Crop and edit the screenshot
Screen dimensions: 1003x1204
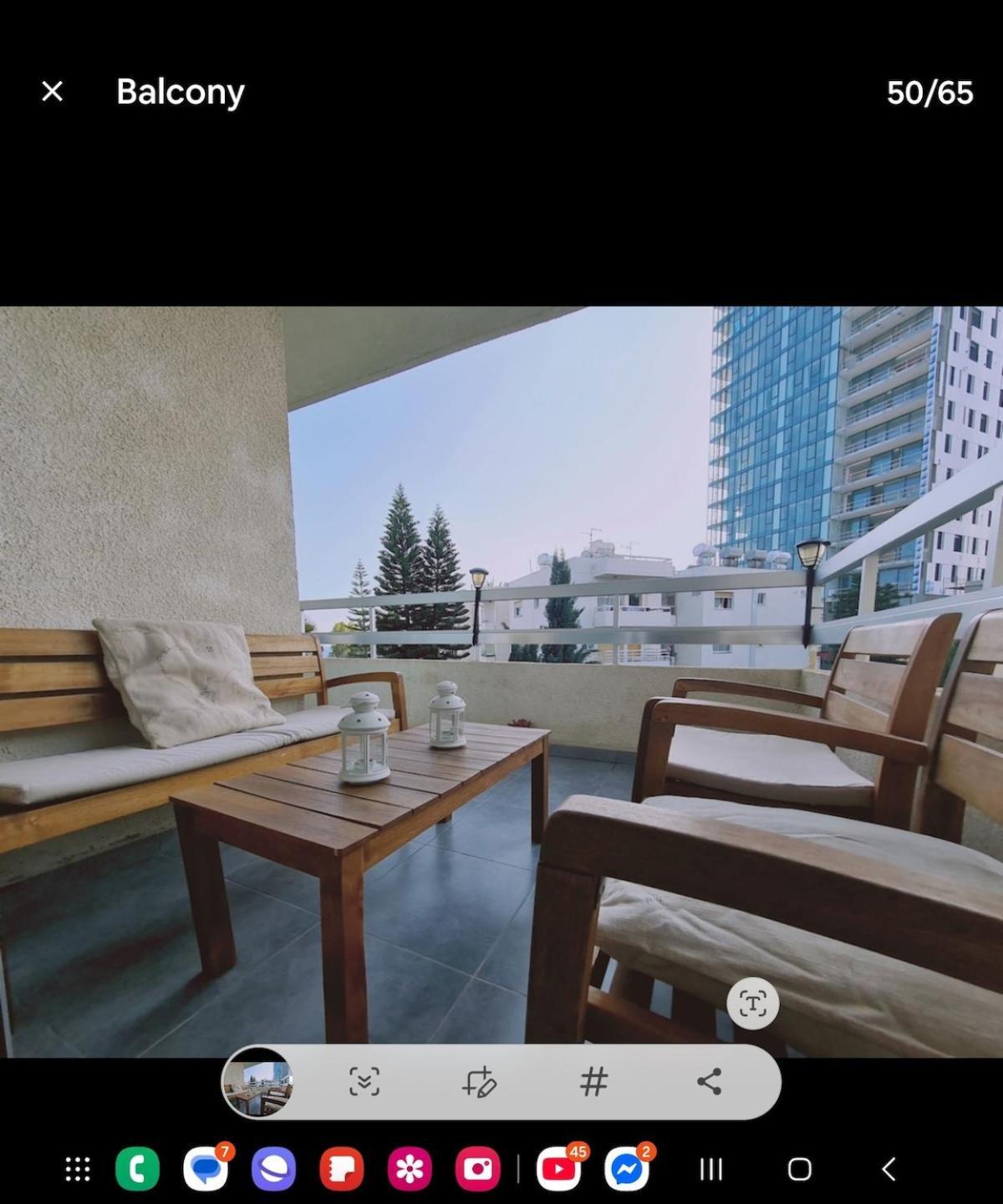click(x=479, y=1082)
